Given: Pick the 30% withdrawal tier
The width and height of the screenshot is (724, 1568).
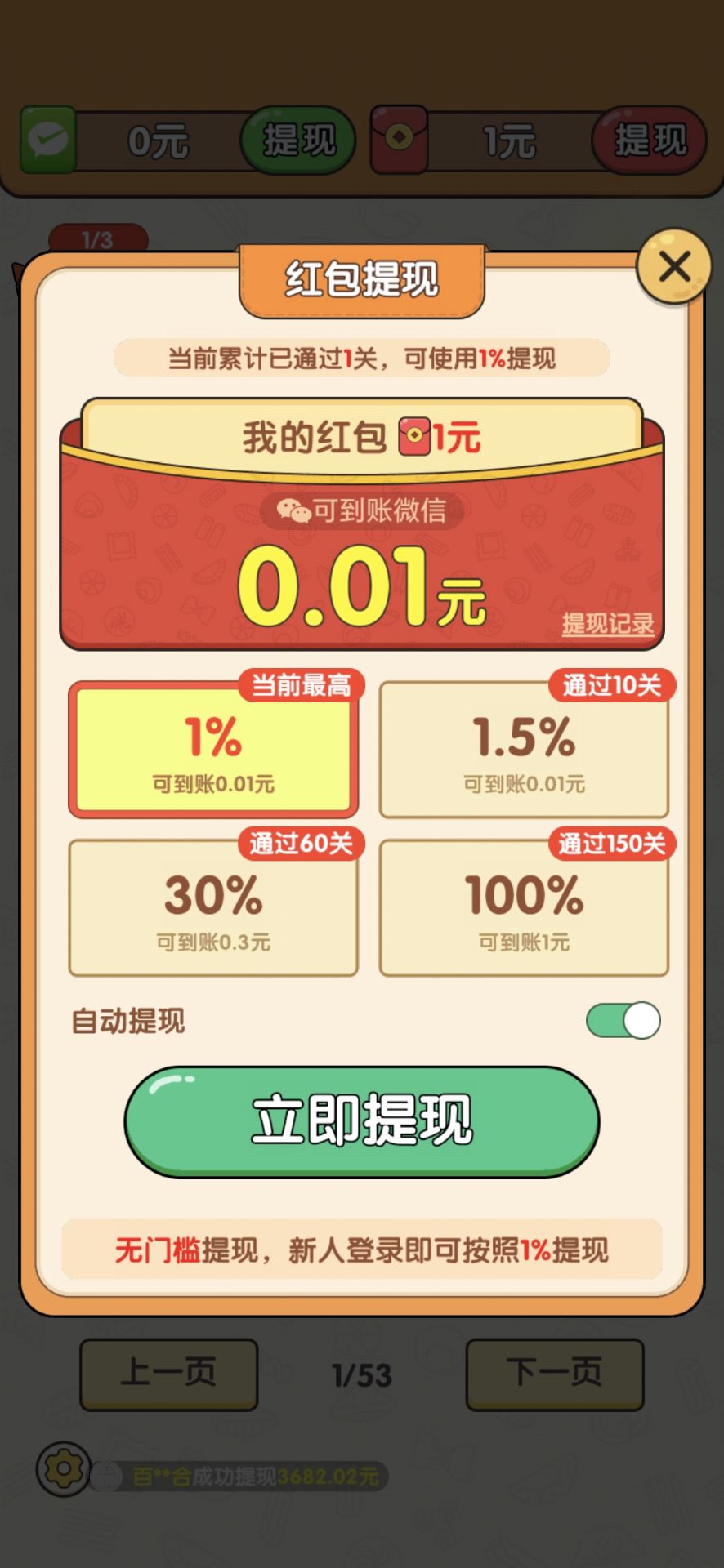Looking at the screenshot, I should (x=213, y=908).
